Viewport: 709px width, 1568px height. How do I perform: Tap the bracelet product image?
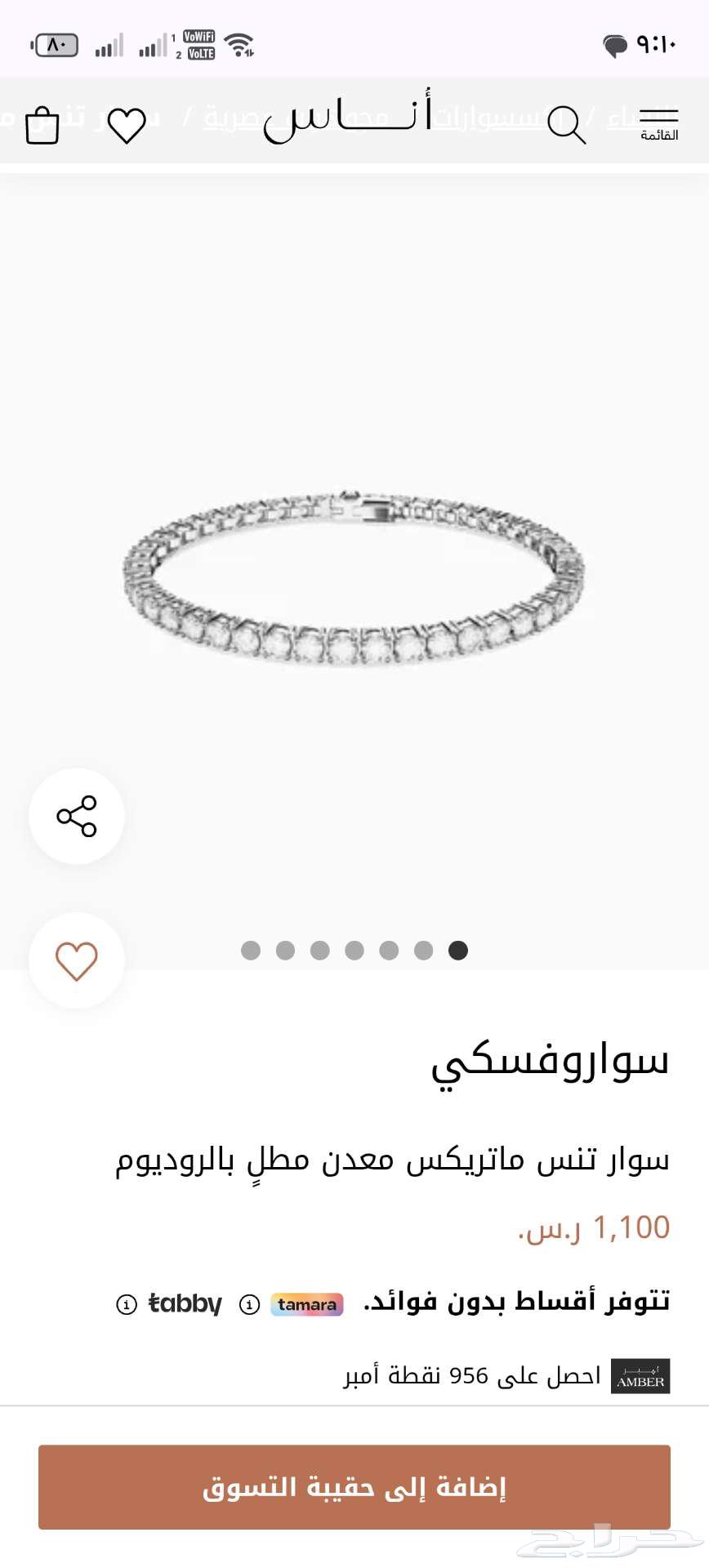pos(354,572)
